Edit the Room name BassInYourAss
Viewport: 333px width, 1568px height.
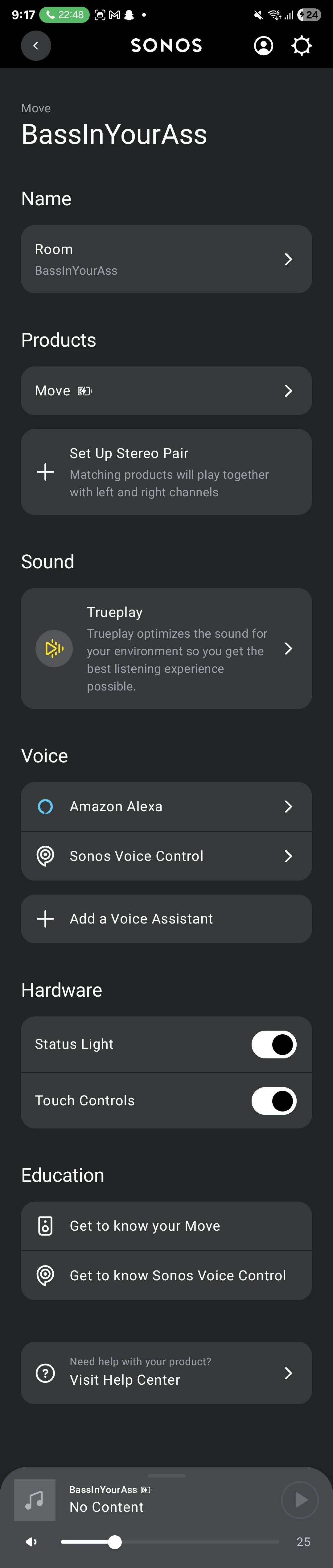(x=166, y=259)
